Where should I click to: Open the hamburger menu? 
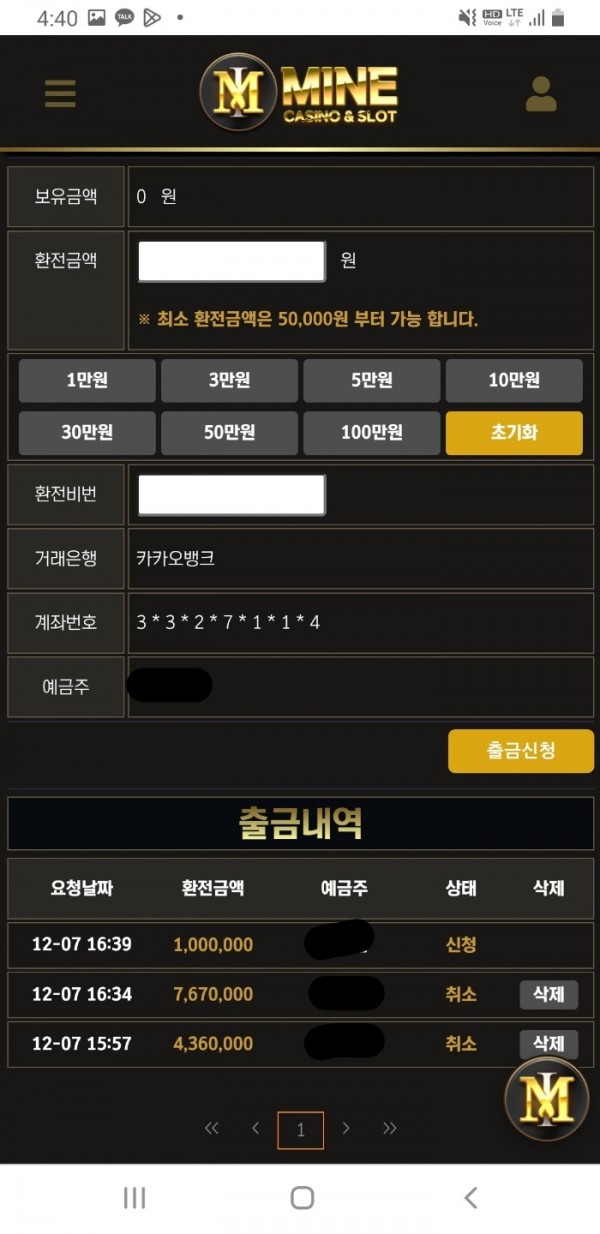(x=60, y=93)
